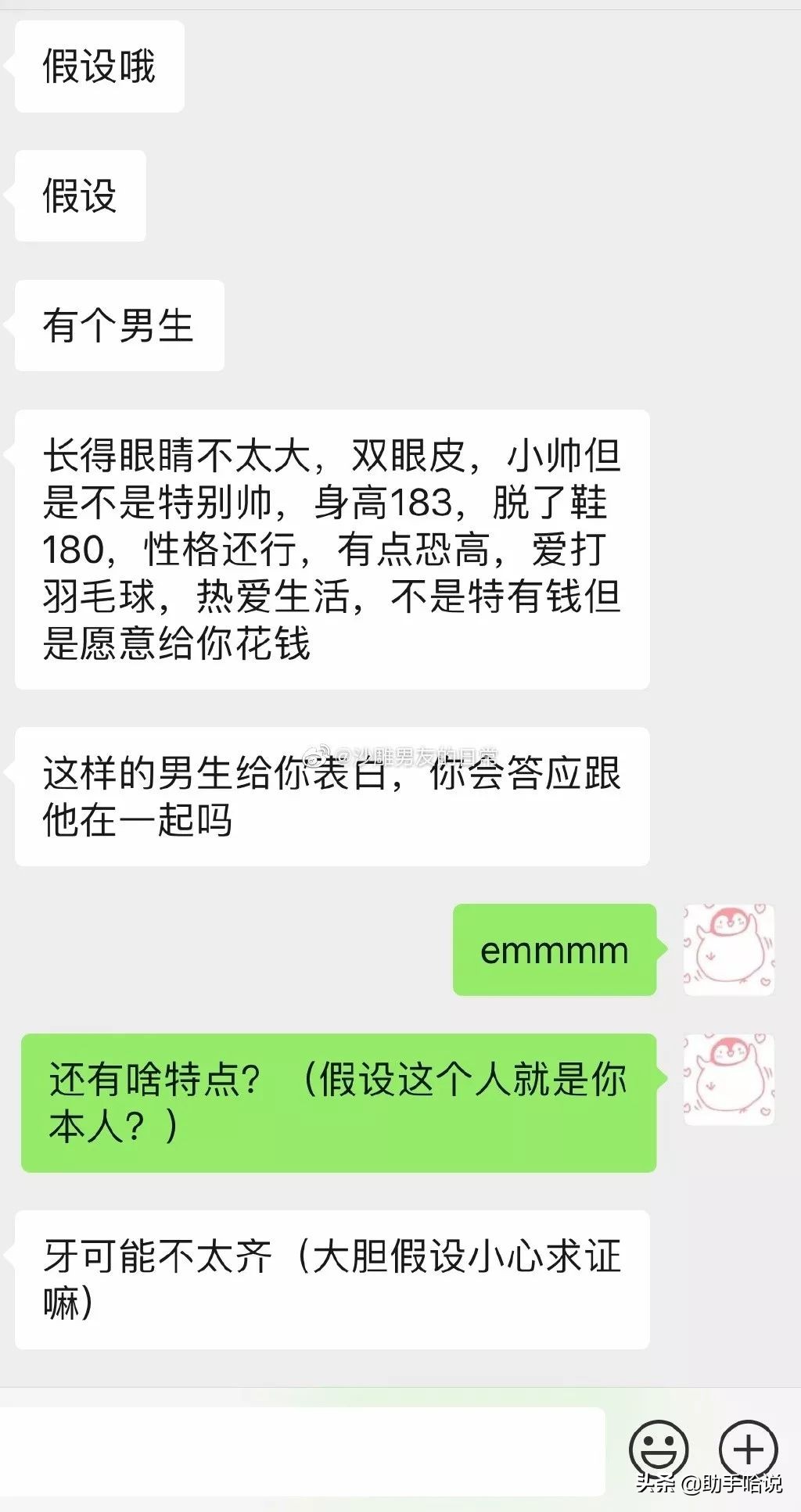801x1512 pixels.
Task: Click the 牙可能不太齐 message bubble
Action: coord(332,1274)
